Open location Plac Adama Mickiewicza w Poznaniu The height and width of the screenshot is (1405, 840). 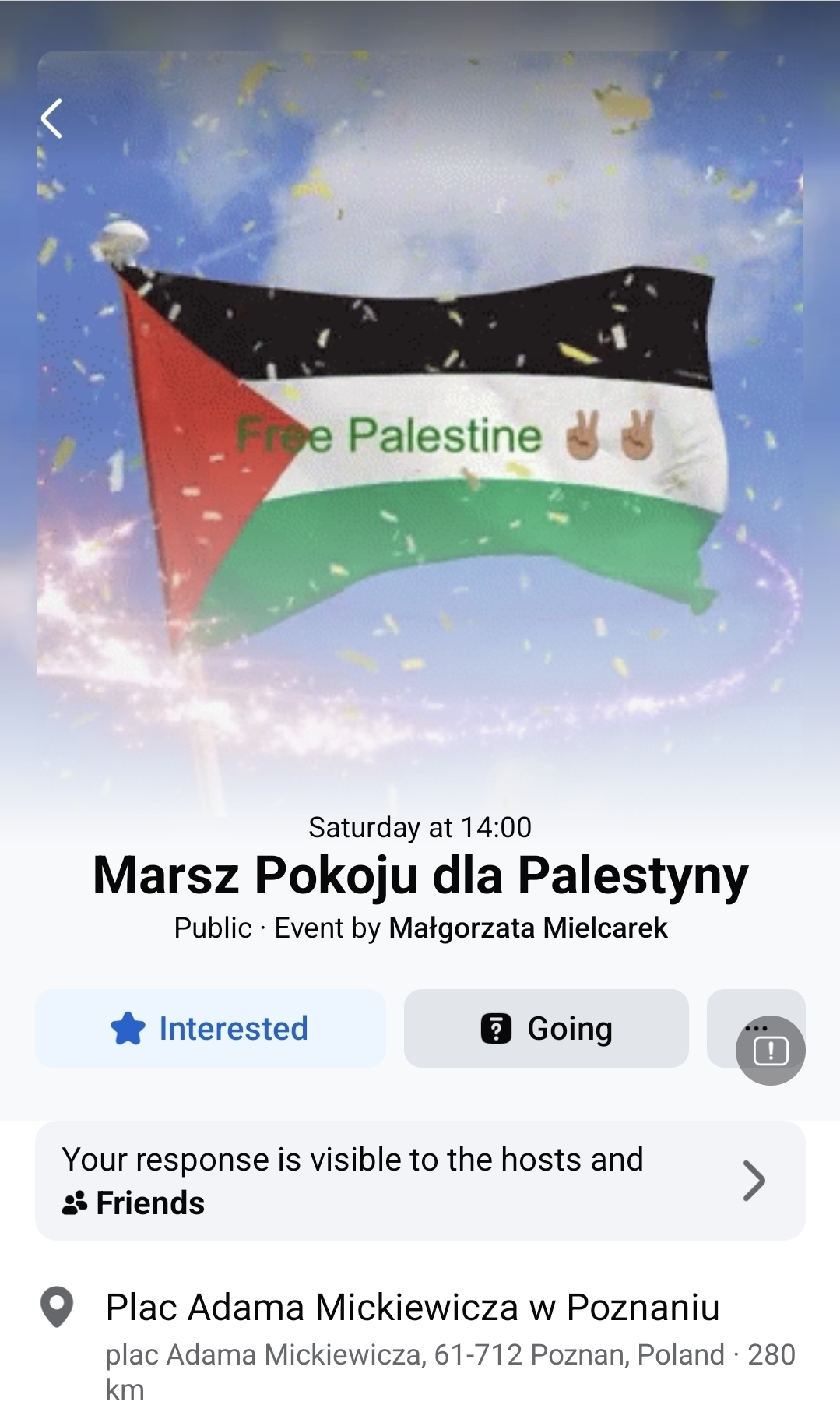[412, 1307]
